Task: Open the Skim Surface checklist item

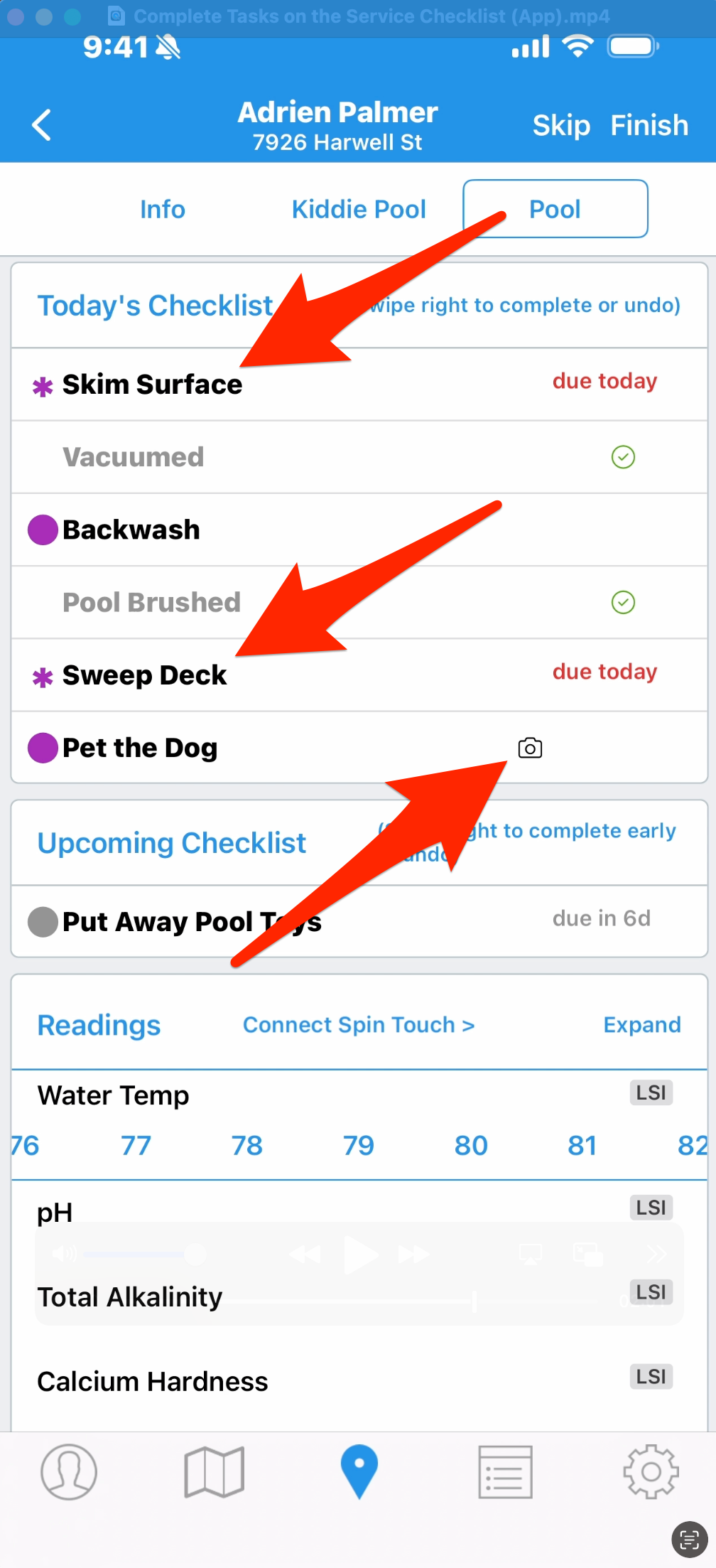Action: pos(153,385)
